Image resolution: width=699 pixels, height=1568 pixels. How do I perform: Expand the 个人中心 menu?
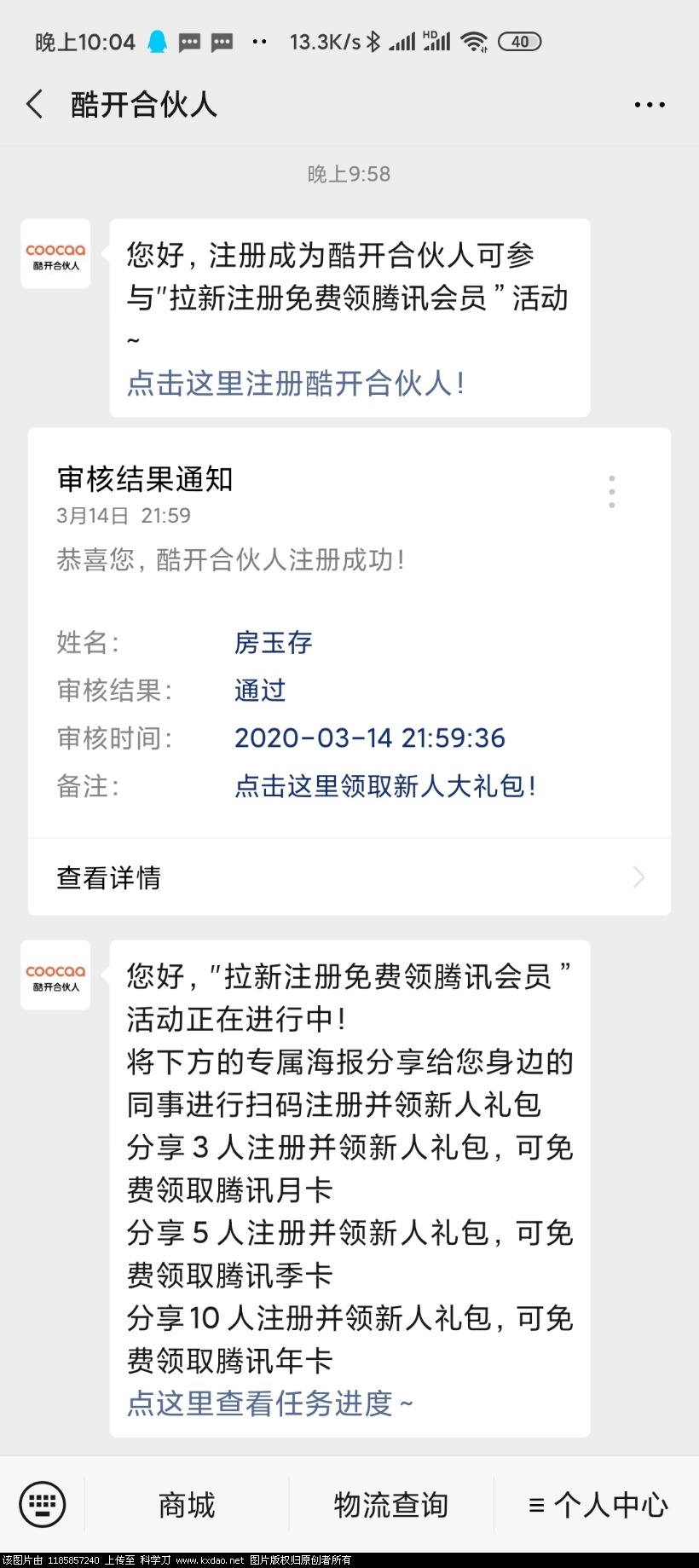click(598, 1505)
